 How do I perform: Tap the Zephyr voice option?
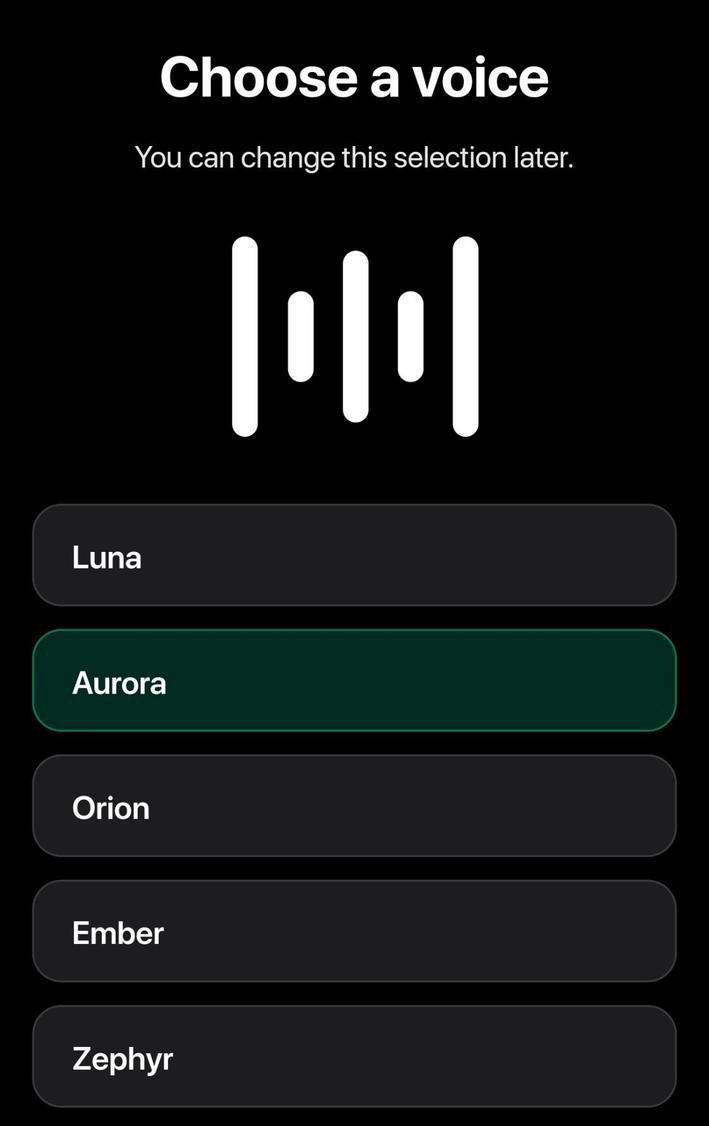click(x=354, y=1056)
